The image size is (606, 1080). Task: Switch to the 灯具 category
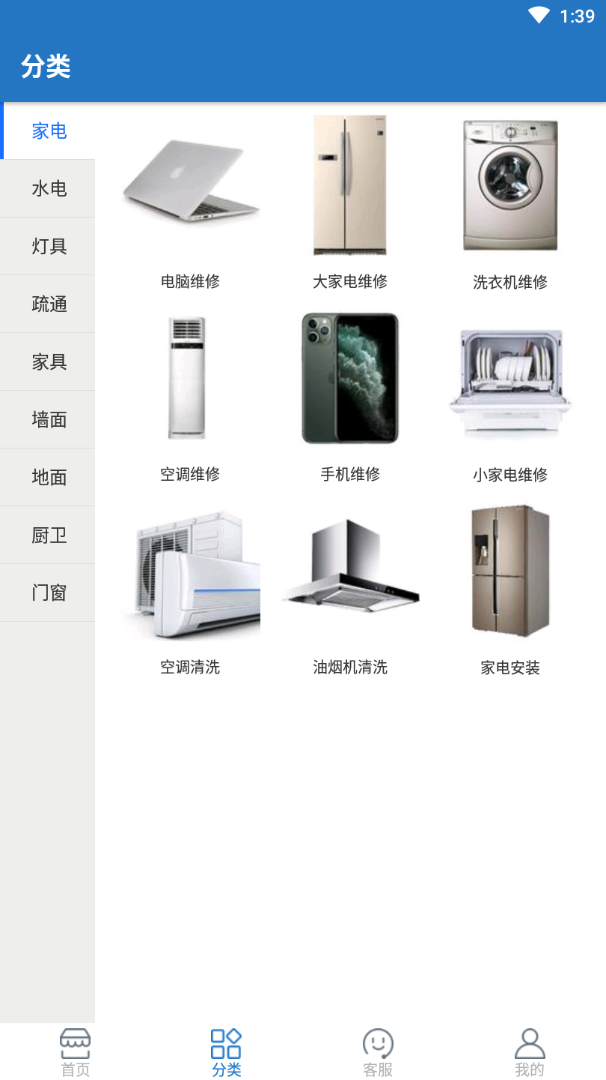48,247
